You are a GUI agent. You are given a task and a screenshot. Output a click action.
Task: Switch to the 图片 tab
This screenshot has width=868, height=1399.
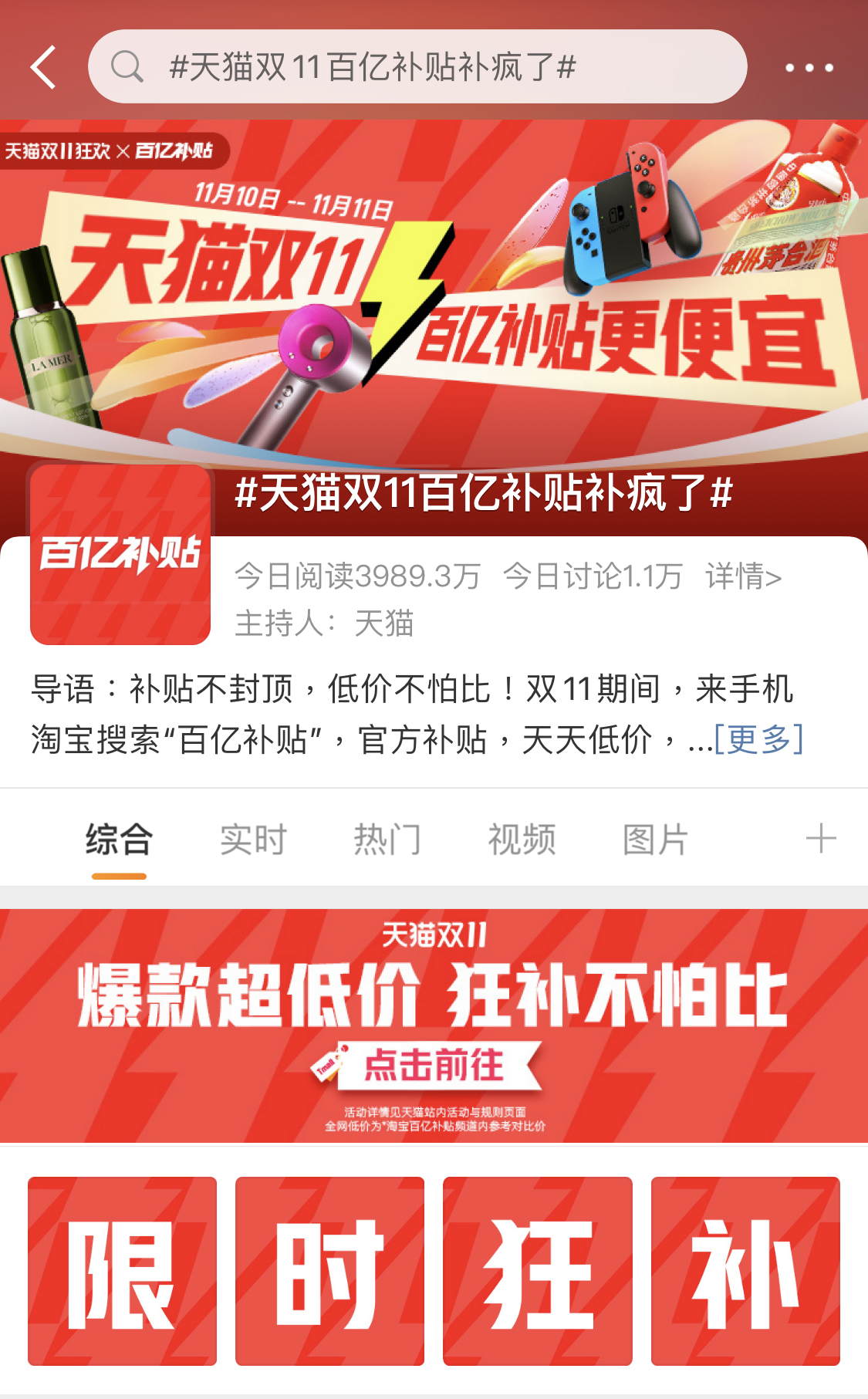(x=655, y=840)
